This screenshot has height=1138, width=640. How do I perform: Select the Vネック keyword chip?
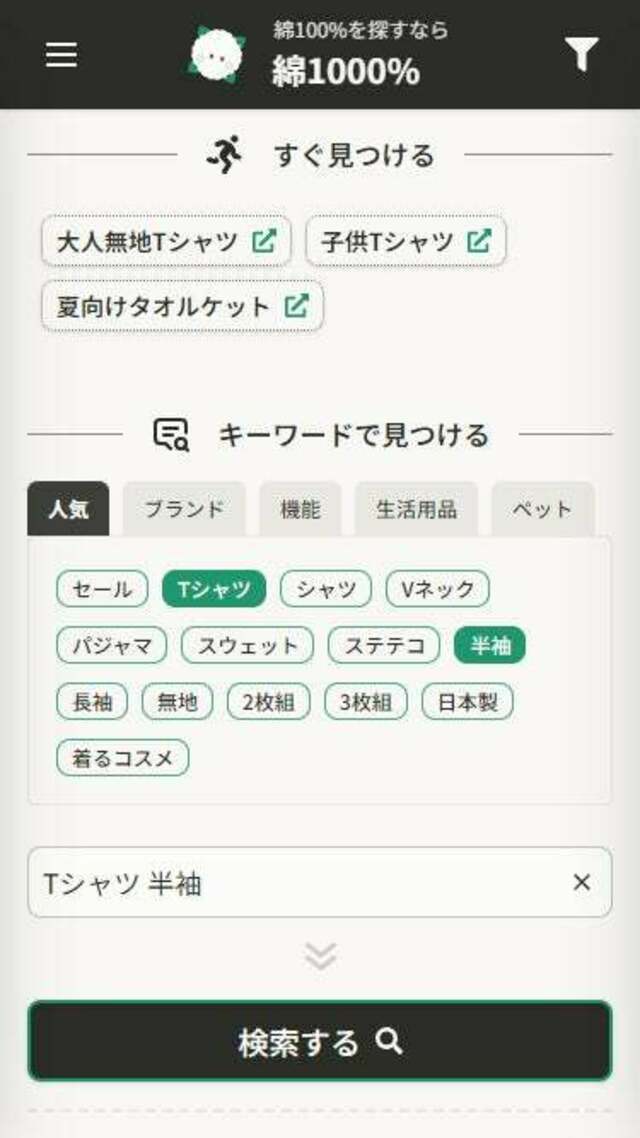pyautogui.click(x=438, y=589)
